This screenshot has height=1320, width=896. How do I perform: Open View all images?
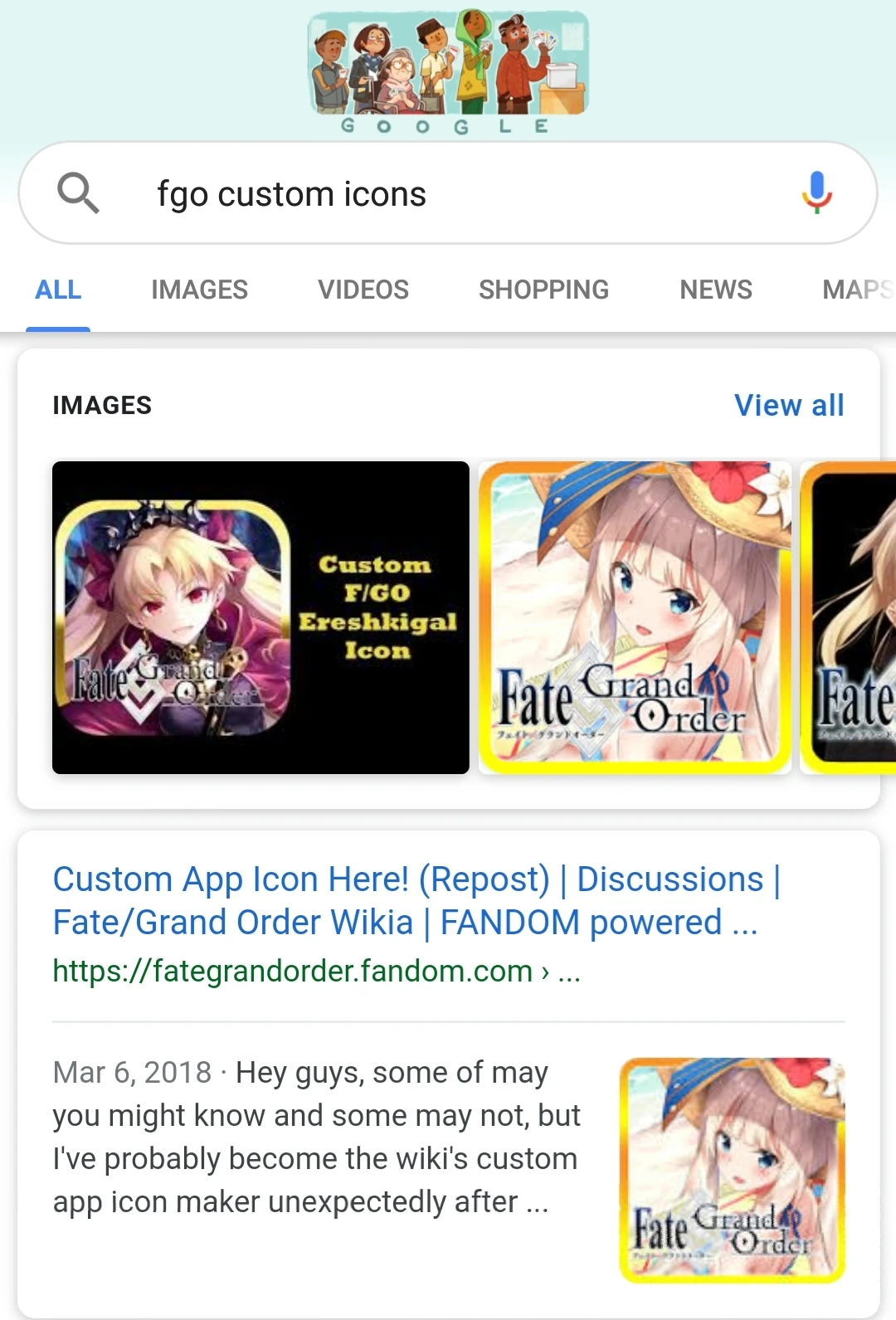tap(788, 406)
